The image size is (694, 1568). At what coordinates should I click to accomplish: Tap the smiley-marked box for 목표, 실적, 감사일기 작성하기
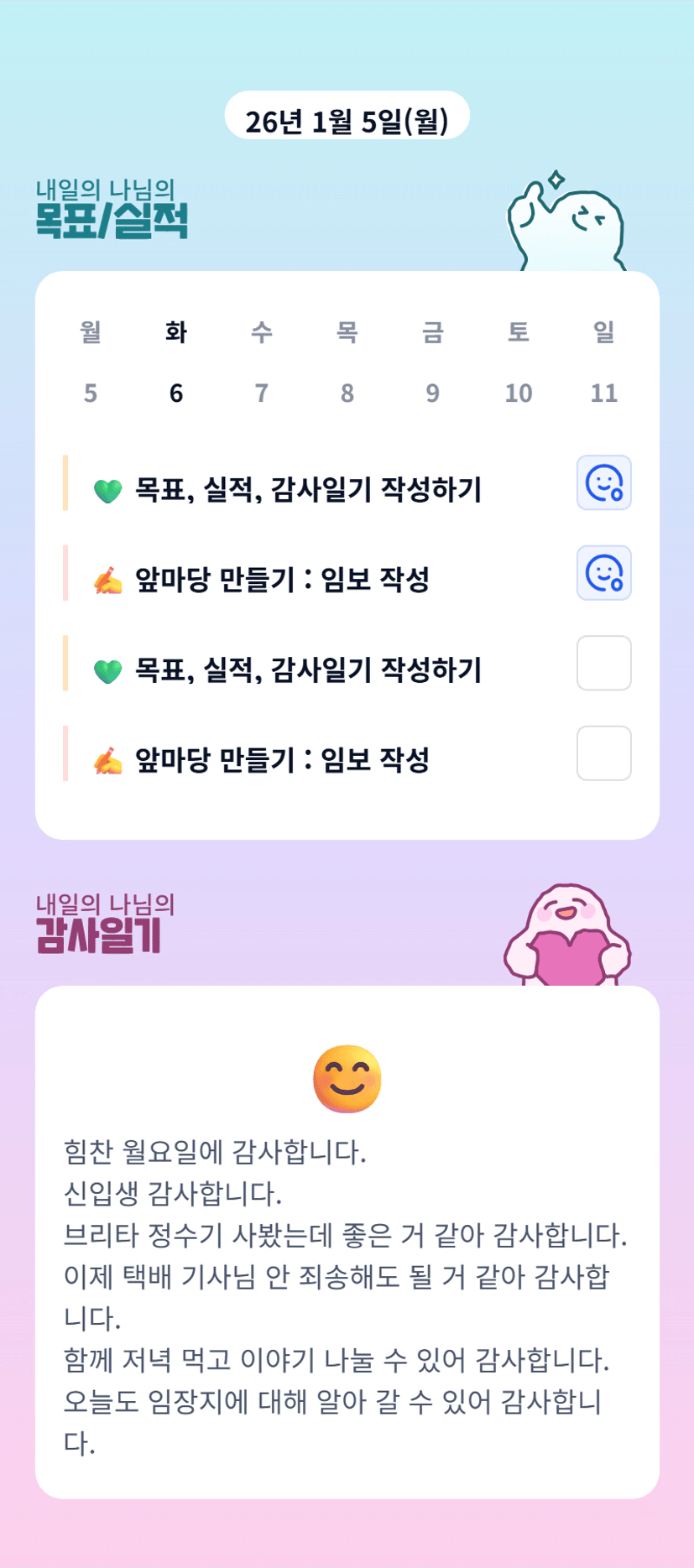click(603, 483)
